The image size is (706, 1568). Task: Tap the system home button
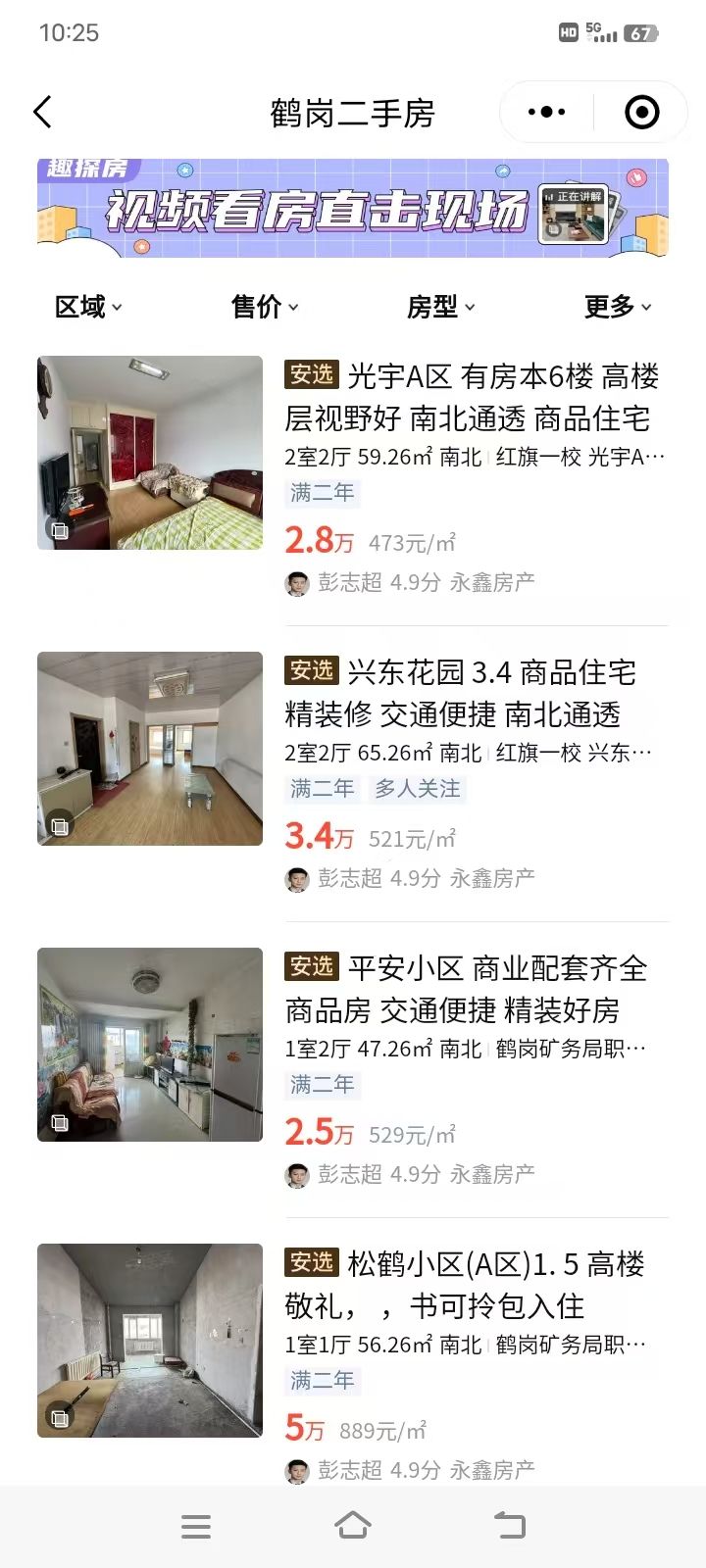tap(353, 1526)
